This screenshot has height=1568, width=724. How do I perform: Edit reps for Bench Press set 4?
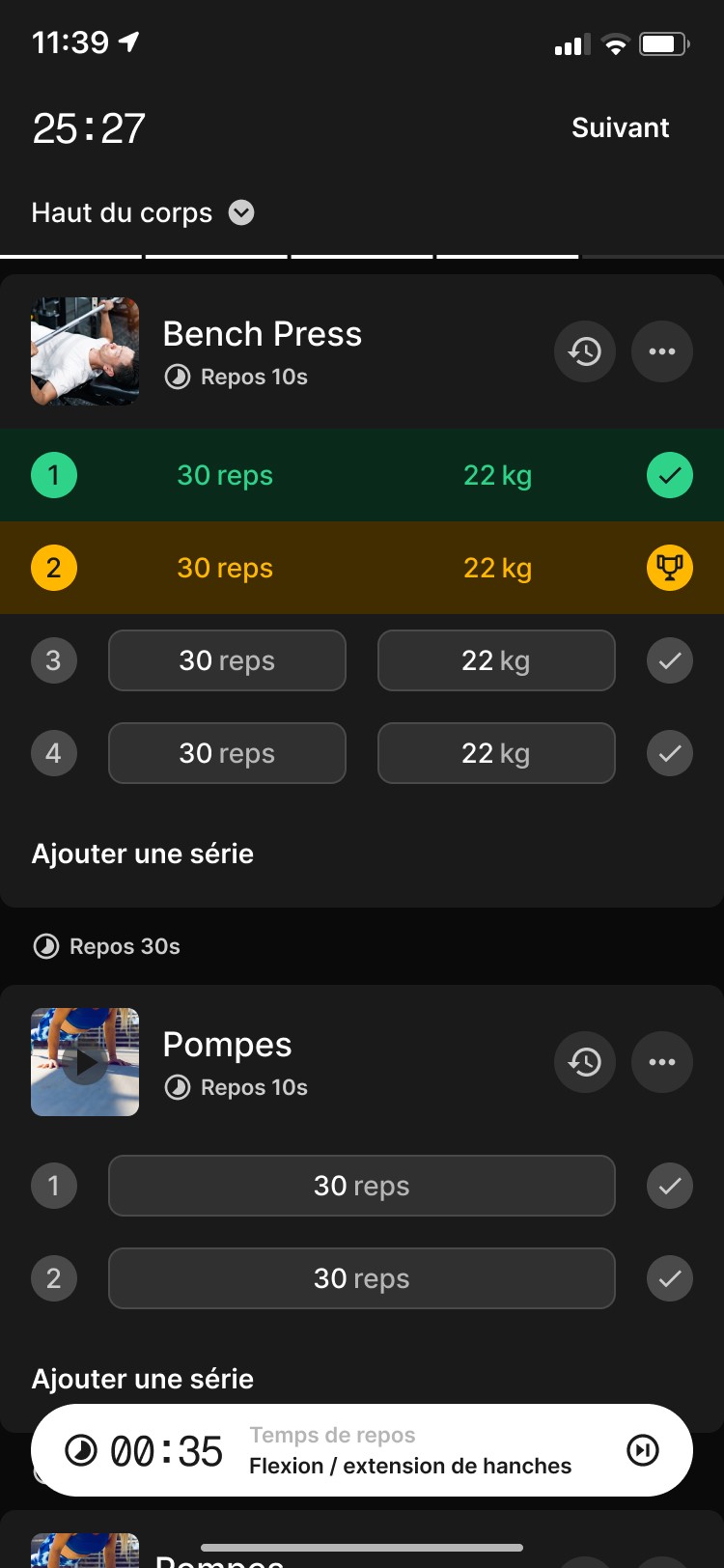coord(227,753)
